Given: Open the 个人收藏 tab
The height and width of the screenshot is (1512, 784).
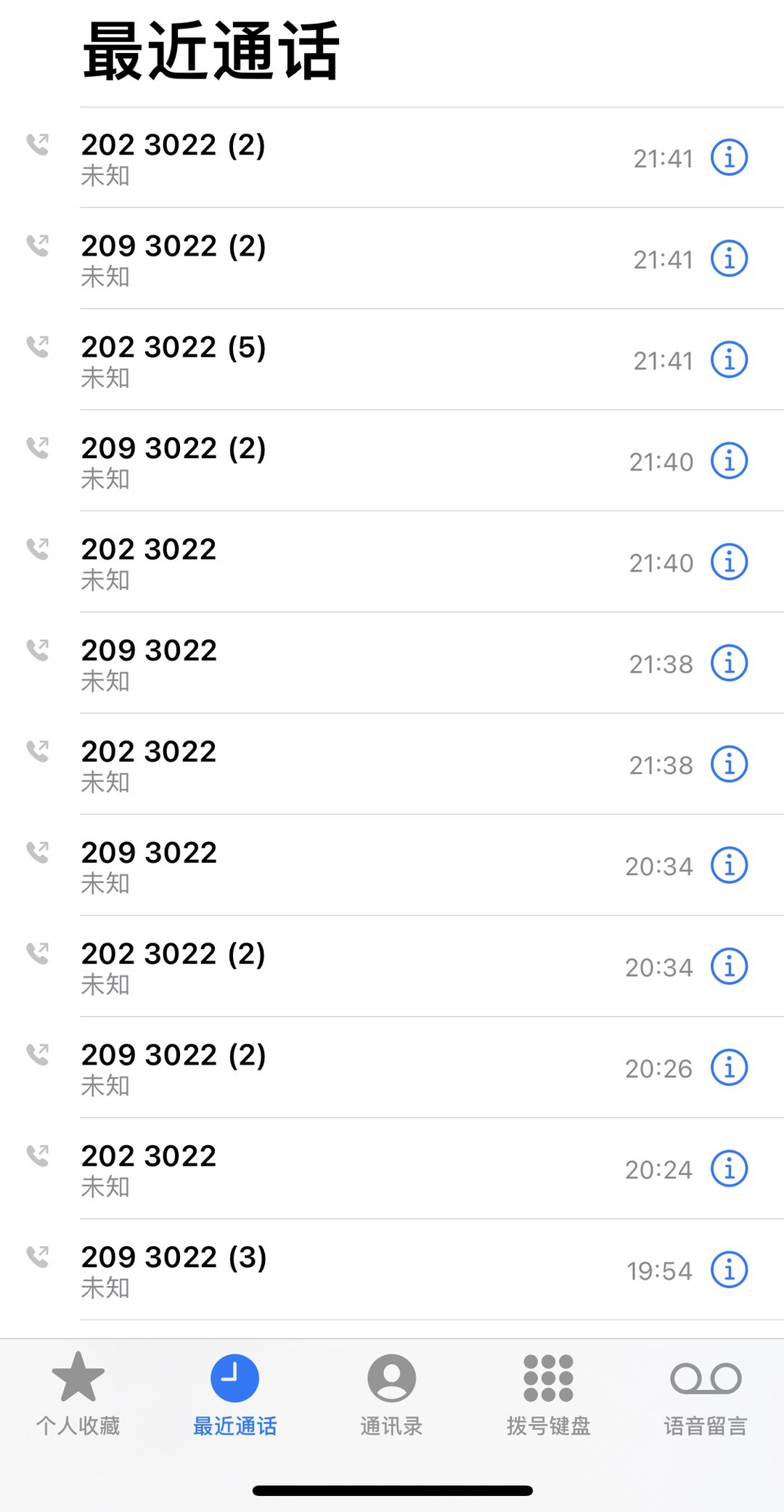Looking at the screenshot, I should (78, 1394).
